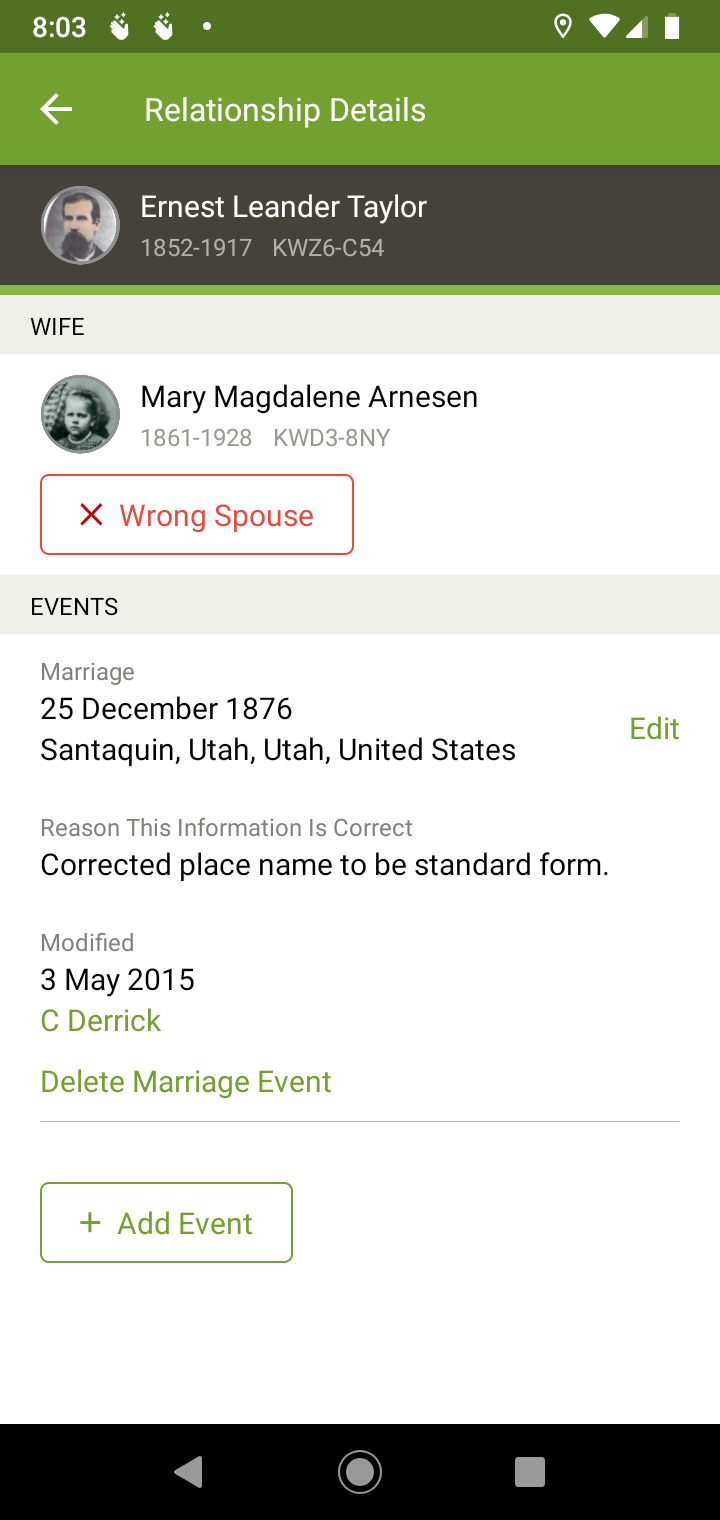This screenshot has width=720, height=1520.
Task: Open Ernest Leander Taylor's profile
Action: 283,224
